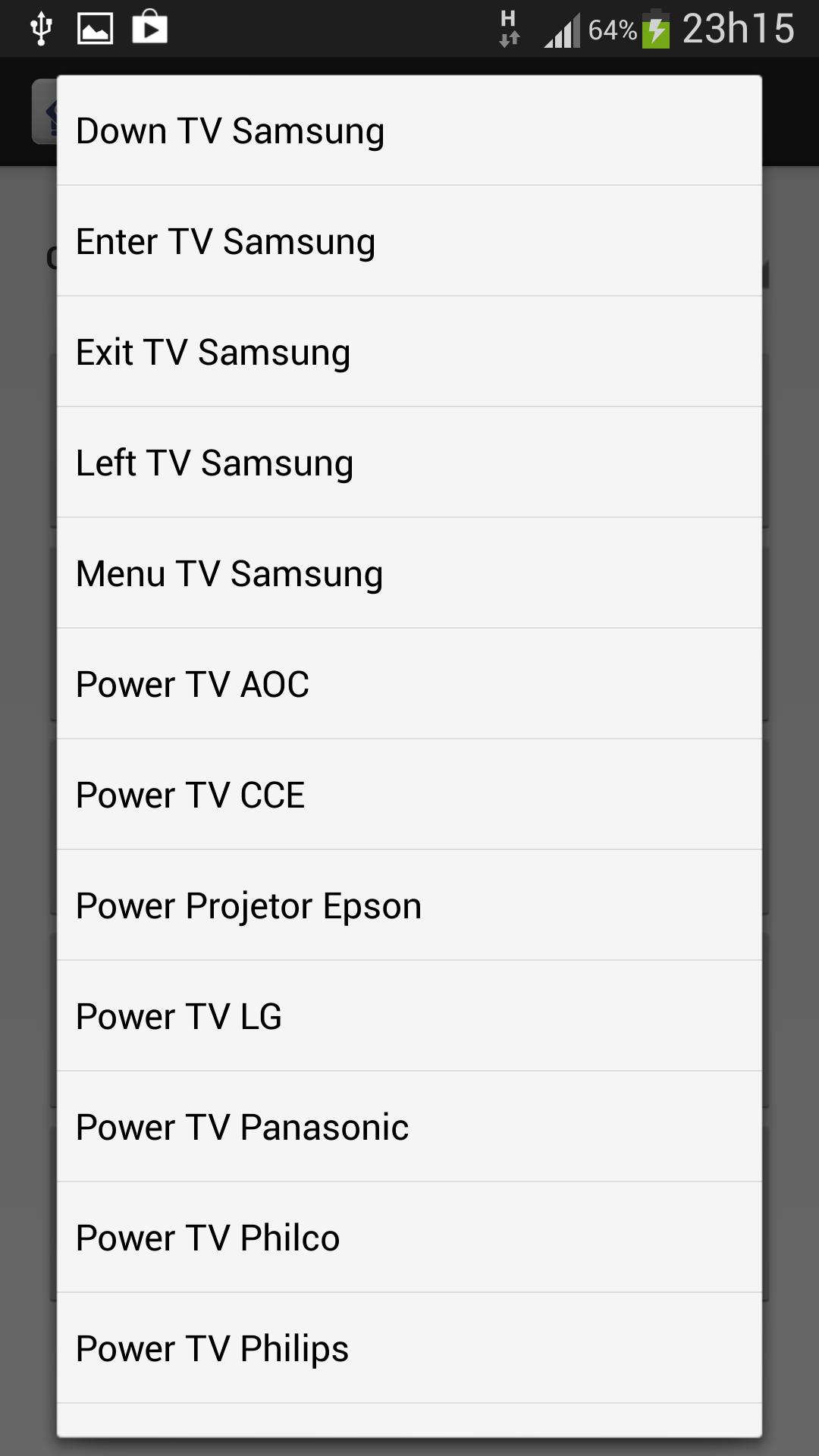Toggle Power TV Panasonic
Image resolution: width=819 pixels, height=1456 pixels.
coord(409,1125)
